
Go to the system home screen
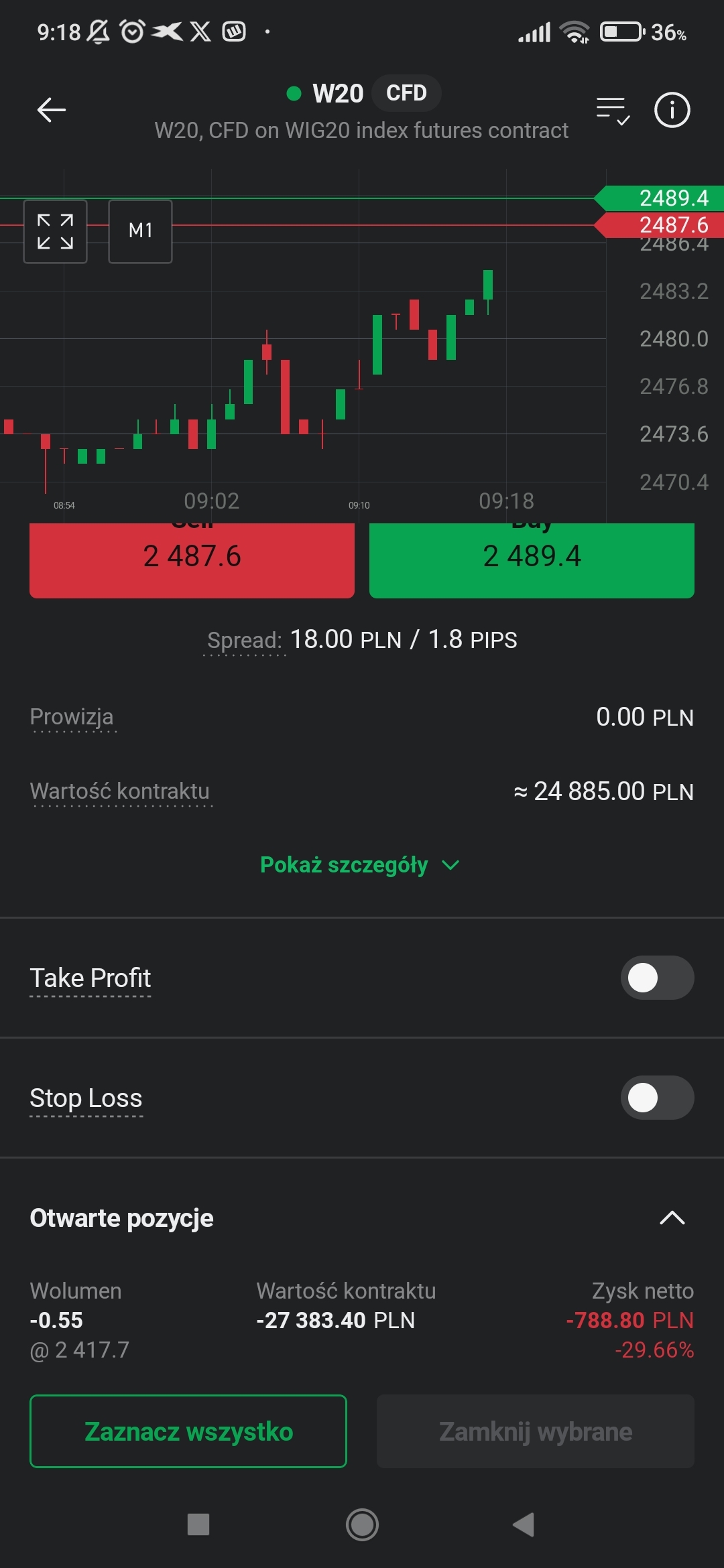(362, 1525)
